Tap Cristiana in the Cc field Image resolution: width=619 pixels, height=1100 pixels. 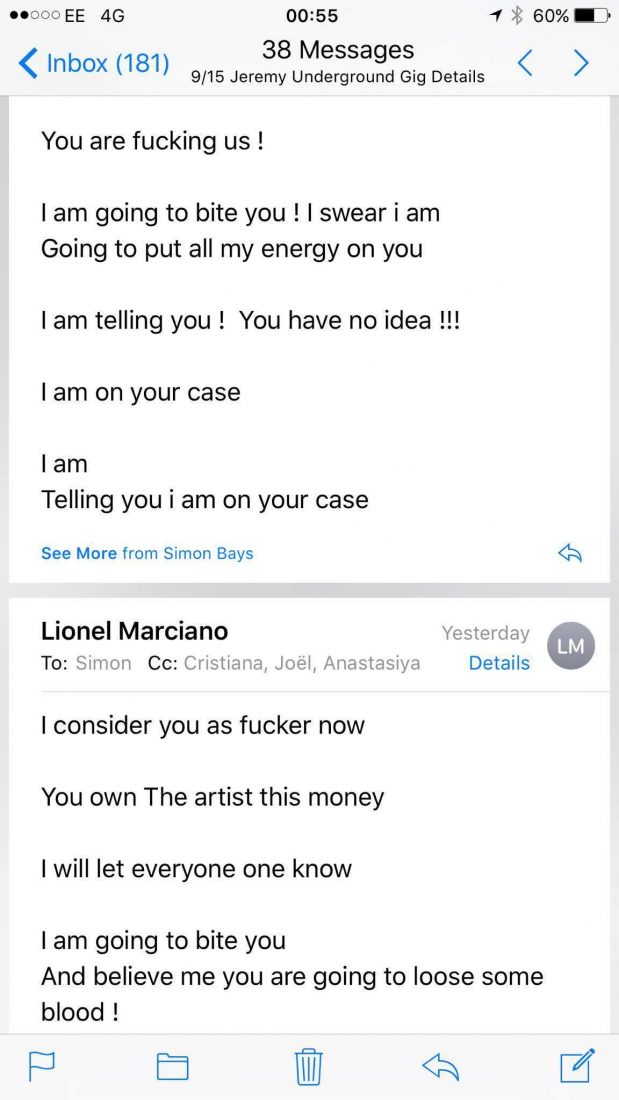pos(221,663)
